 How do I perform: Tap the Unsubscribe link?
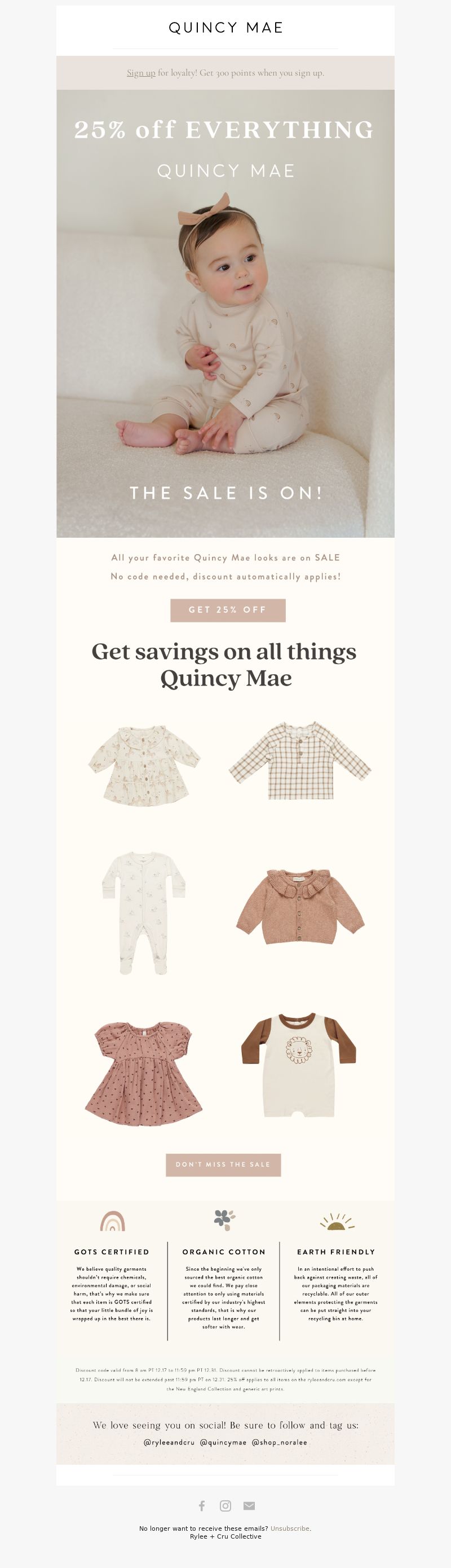[290, 1529]
